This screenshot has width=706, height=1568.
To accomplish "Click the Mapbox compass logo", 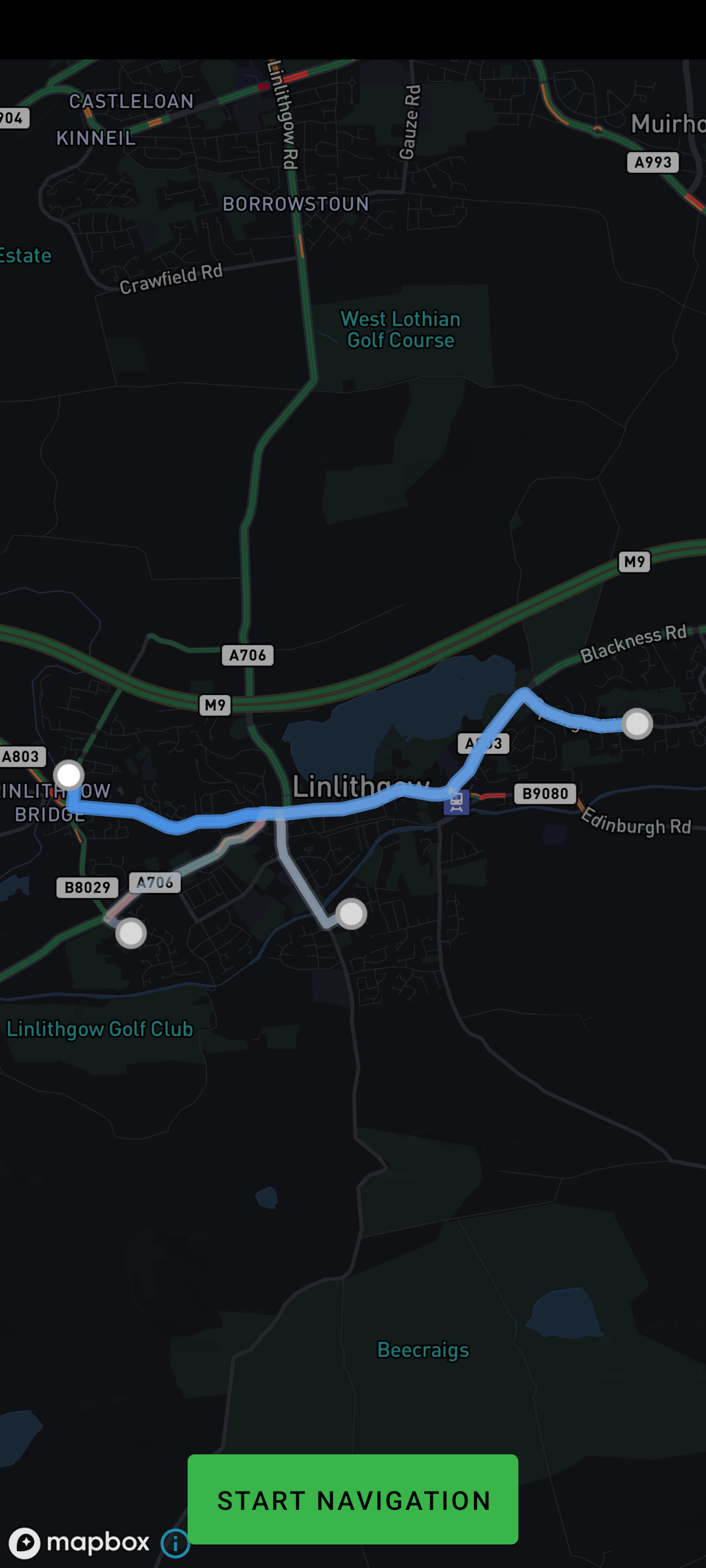I will pyautogui.click(x=27, y=1543).
